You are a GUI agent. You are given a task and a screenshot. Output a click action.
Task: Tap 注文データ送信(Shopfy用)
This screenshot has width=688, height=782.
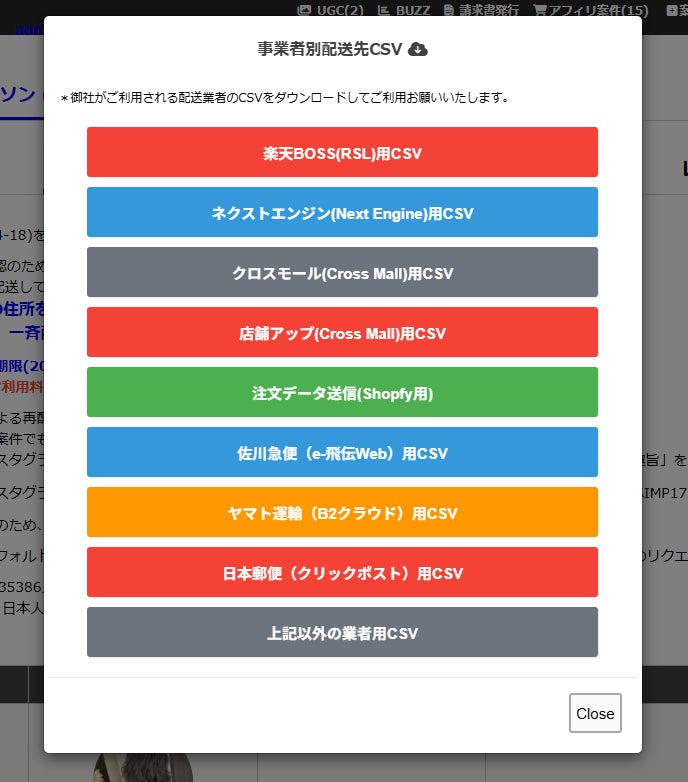coord(342,392)
